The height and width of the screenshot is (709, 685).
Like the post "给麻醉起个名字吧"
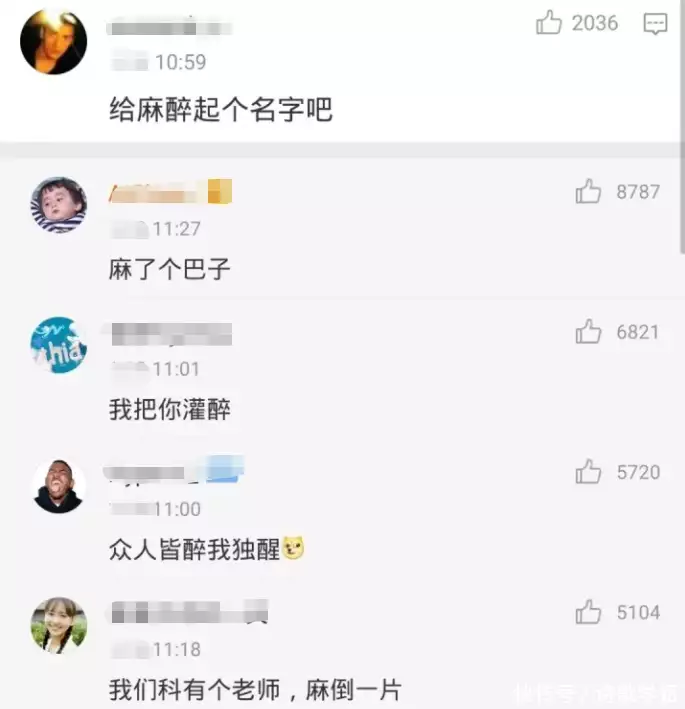[x=549, y=23]
